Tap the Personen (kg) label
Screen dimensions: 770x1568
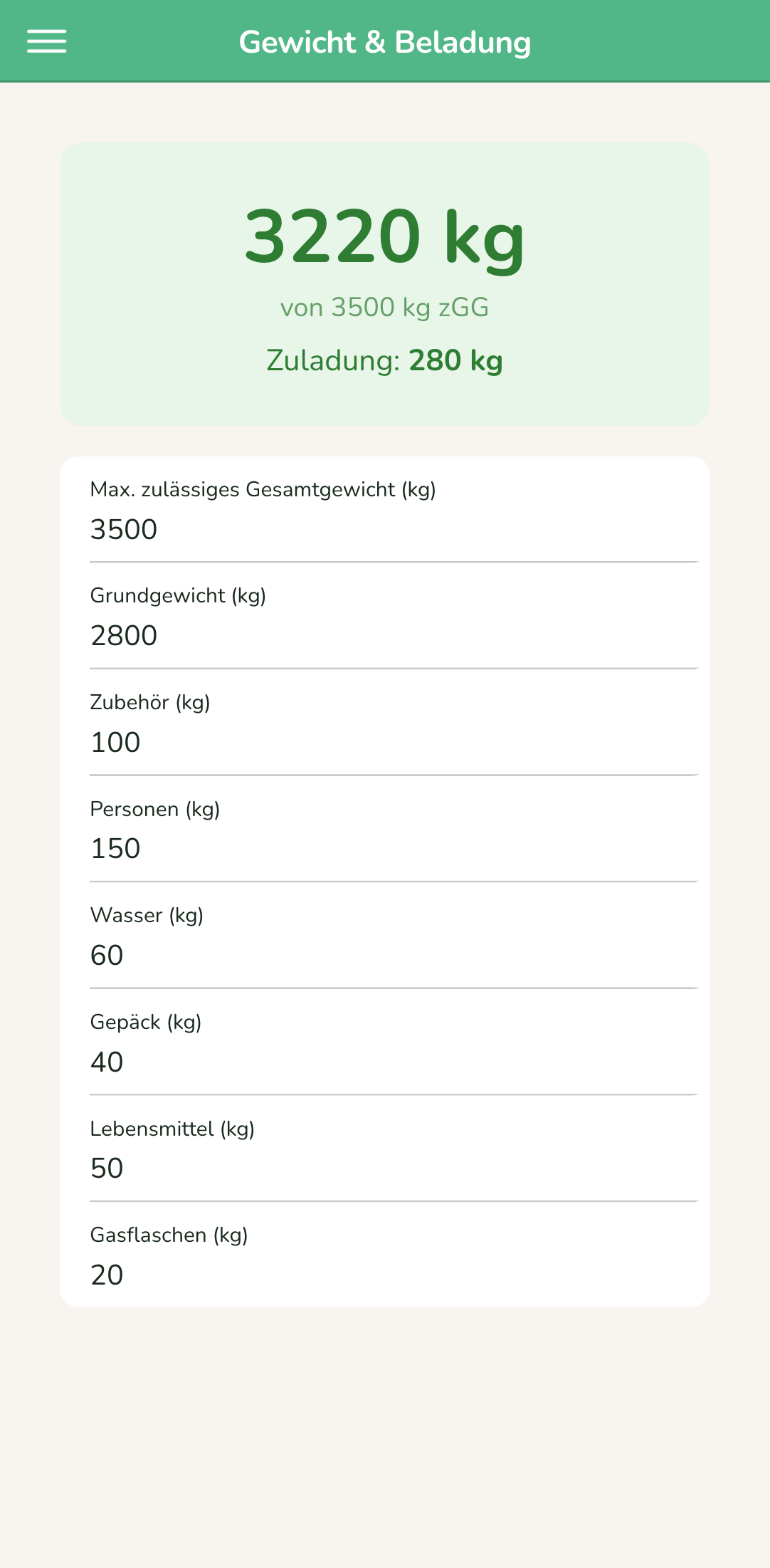click(x=155, y=810)
